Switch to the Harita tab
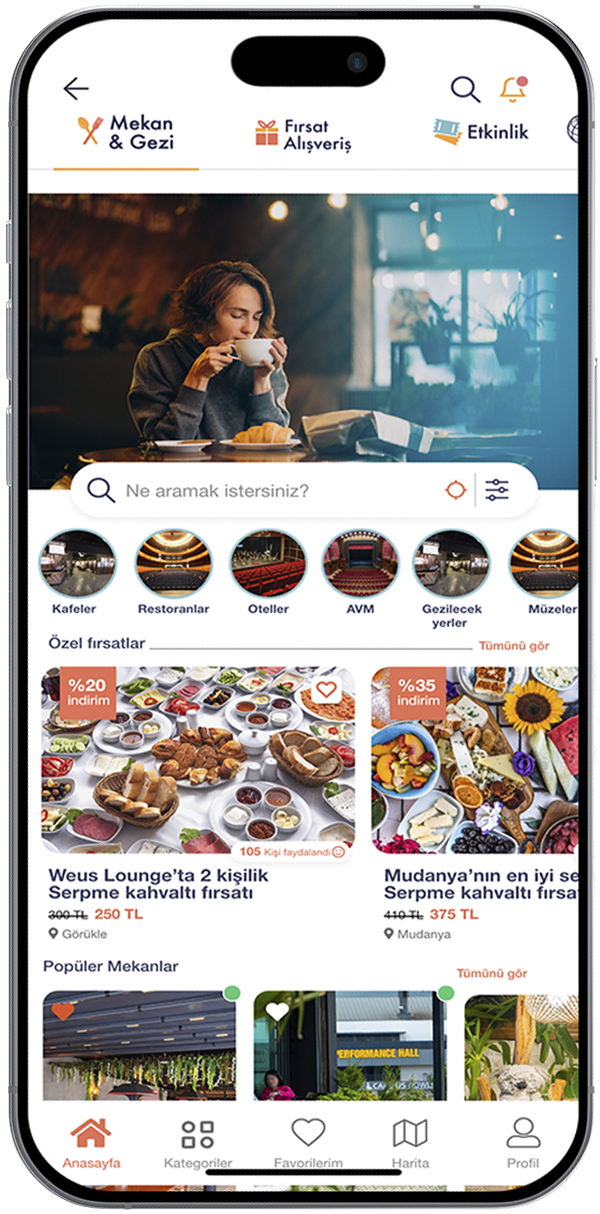This screenshot has width=600, height=1214. 410,1143
